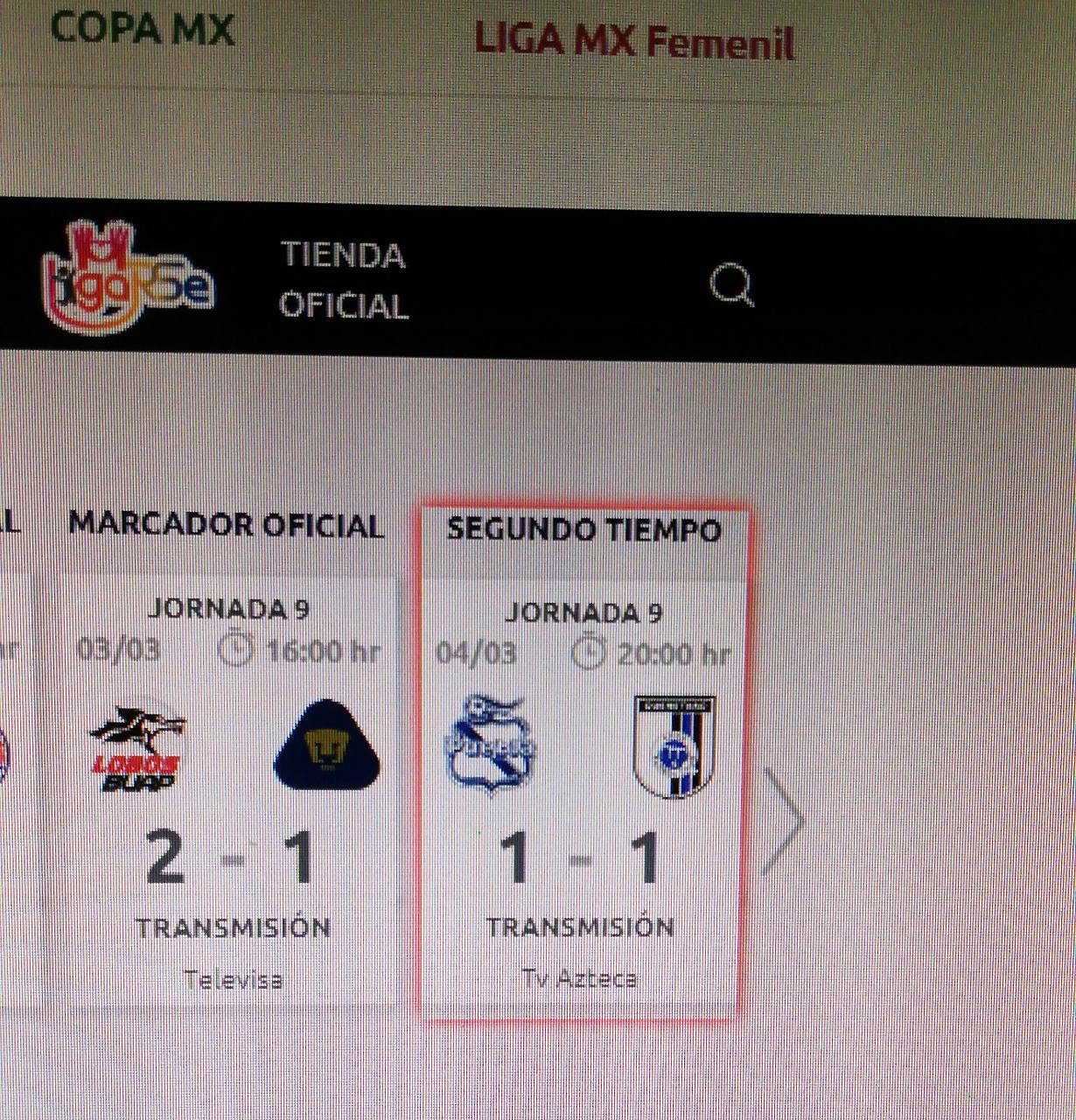Switch to LIGA MX Femenil
This screenshot has width=1076, height=1120.
tap(634, 41)
